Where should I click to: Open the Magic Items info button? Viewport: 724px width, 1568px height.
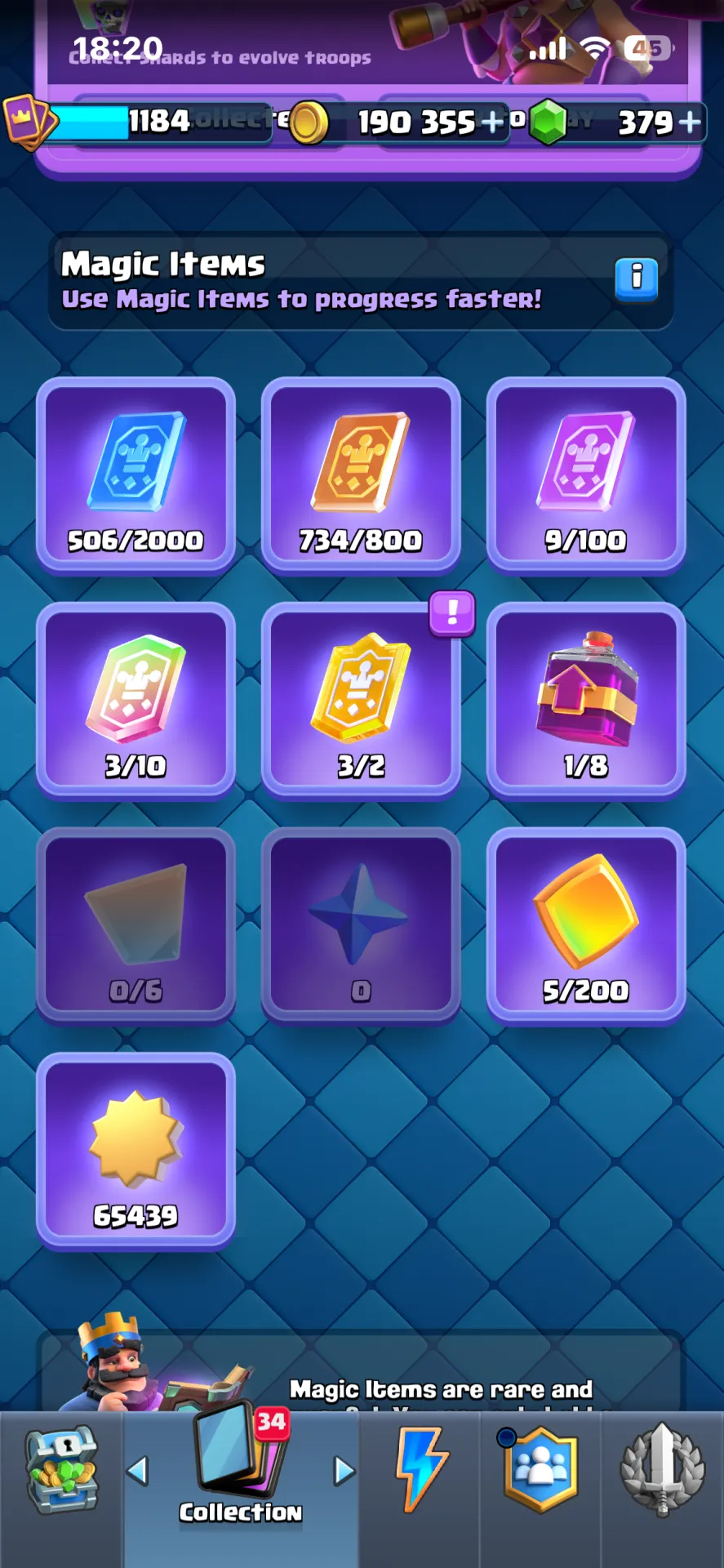pos(636,279)
